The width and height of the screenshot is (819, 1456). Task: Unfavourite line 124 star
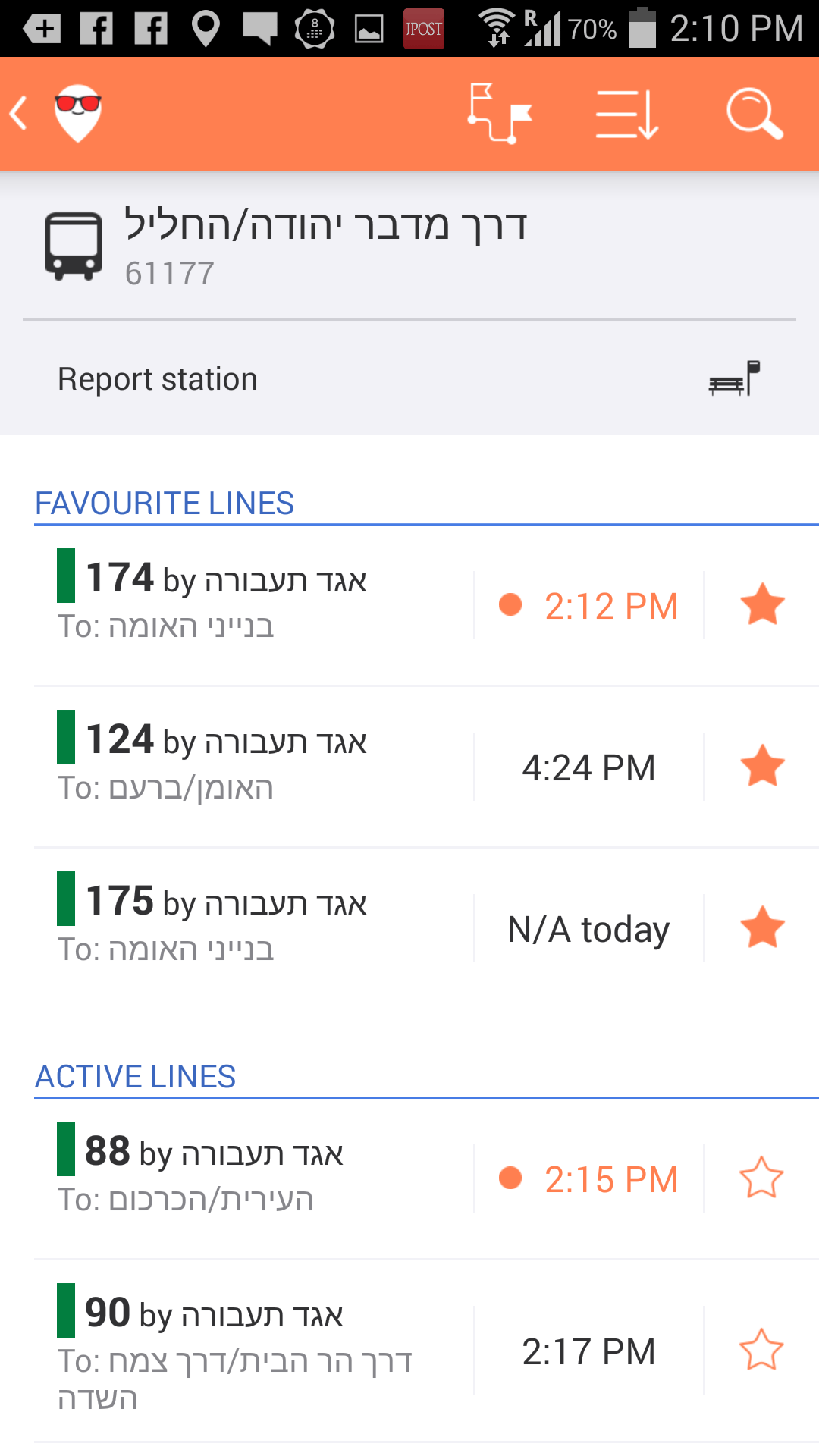click(x=761, y=766)
